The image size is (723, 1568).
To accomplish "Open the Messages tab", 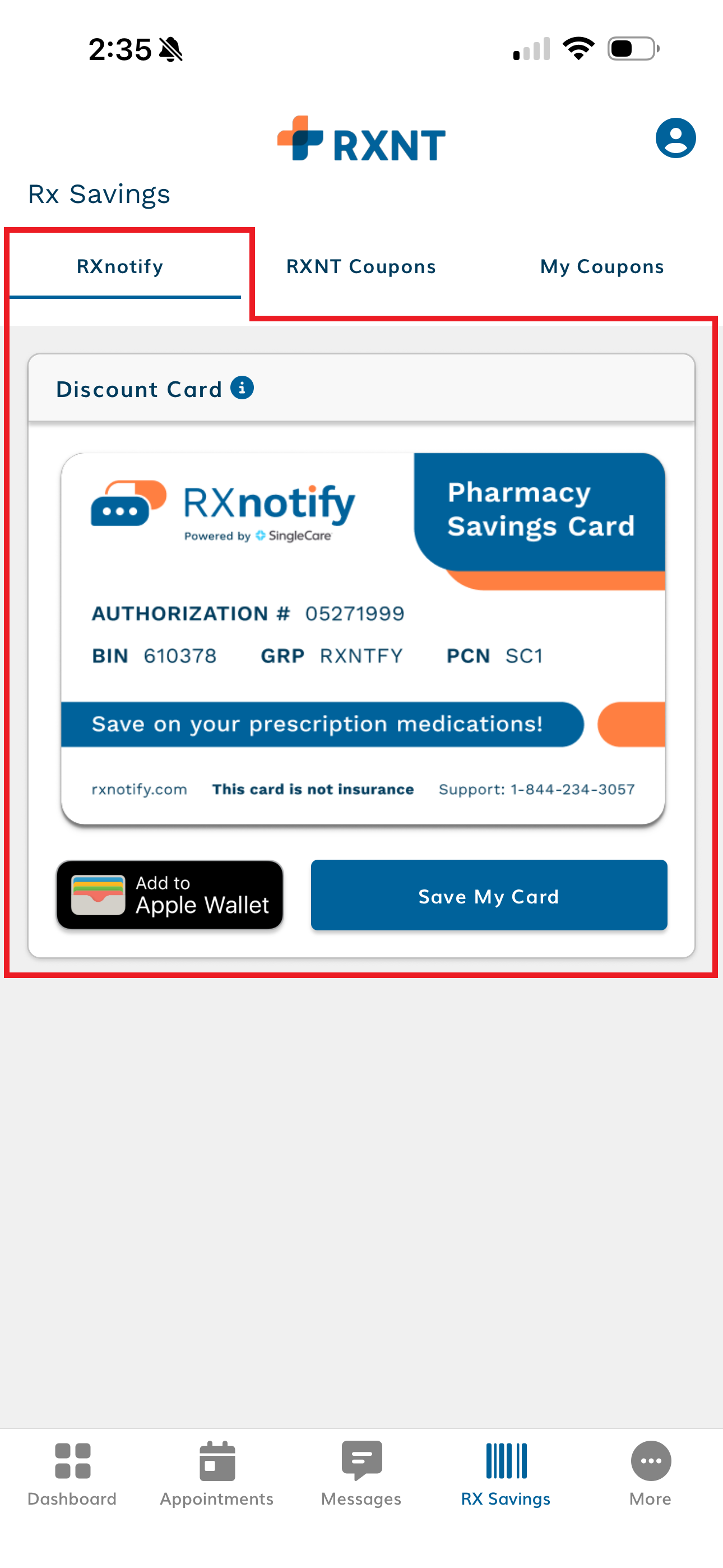I will click(x=361, y=1473).
